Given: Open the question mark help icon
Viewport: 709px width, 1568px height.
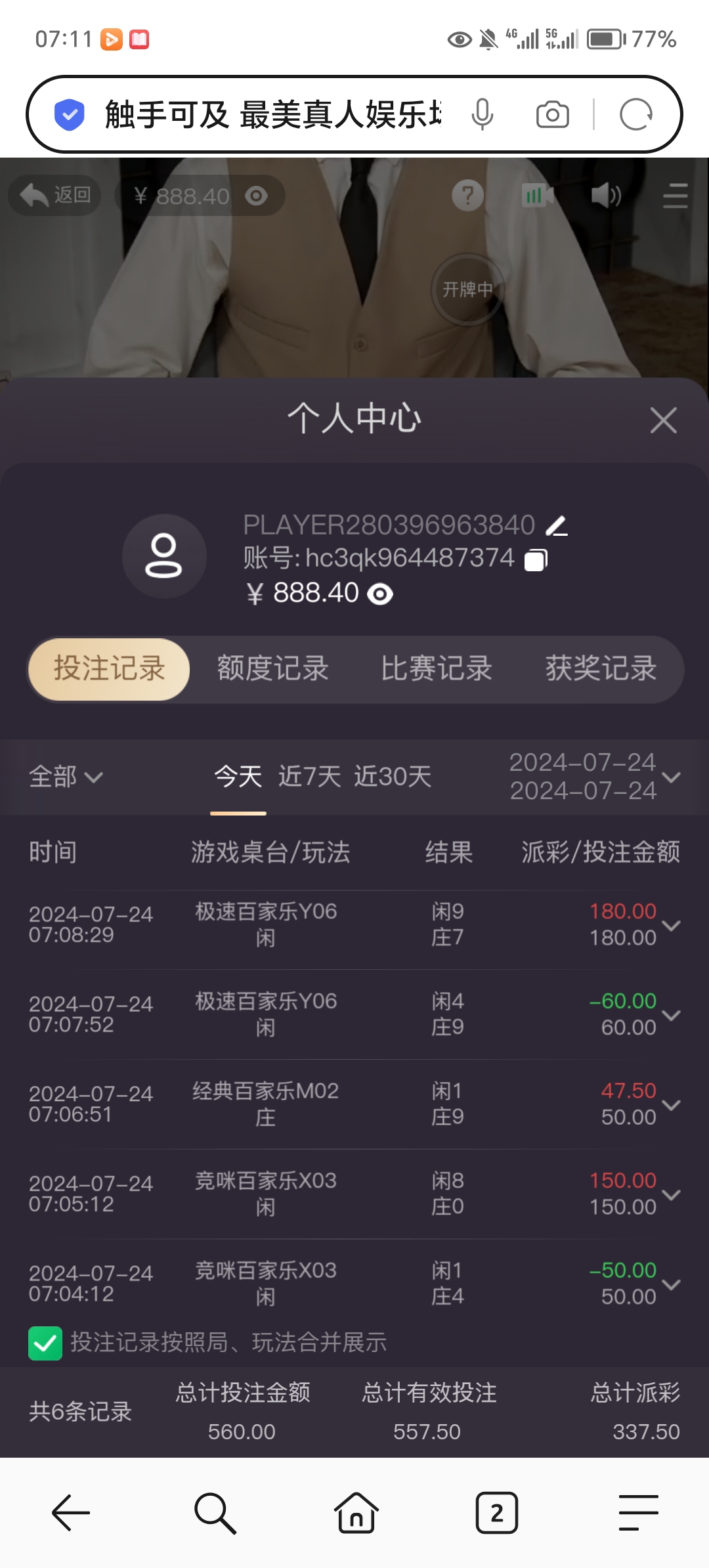Looking at the screenshot, I should (x=467, y=195).
